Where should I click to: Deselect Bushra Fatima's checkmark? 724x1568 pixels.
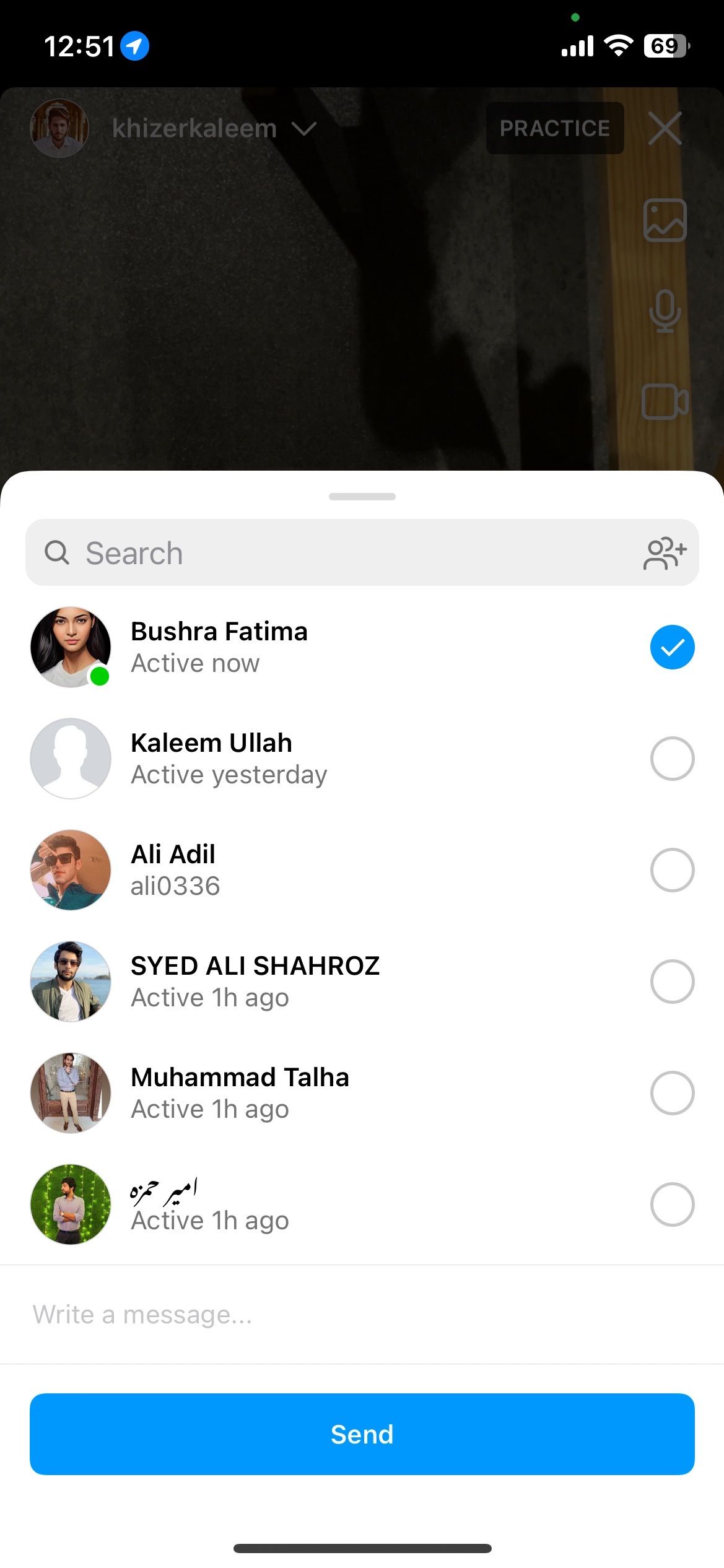pyautogui.click(x=672, y=647)
